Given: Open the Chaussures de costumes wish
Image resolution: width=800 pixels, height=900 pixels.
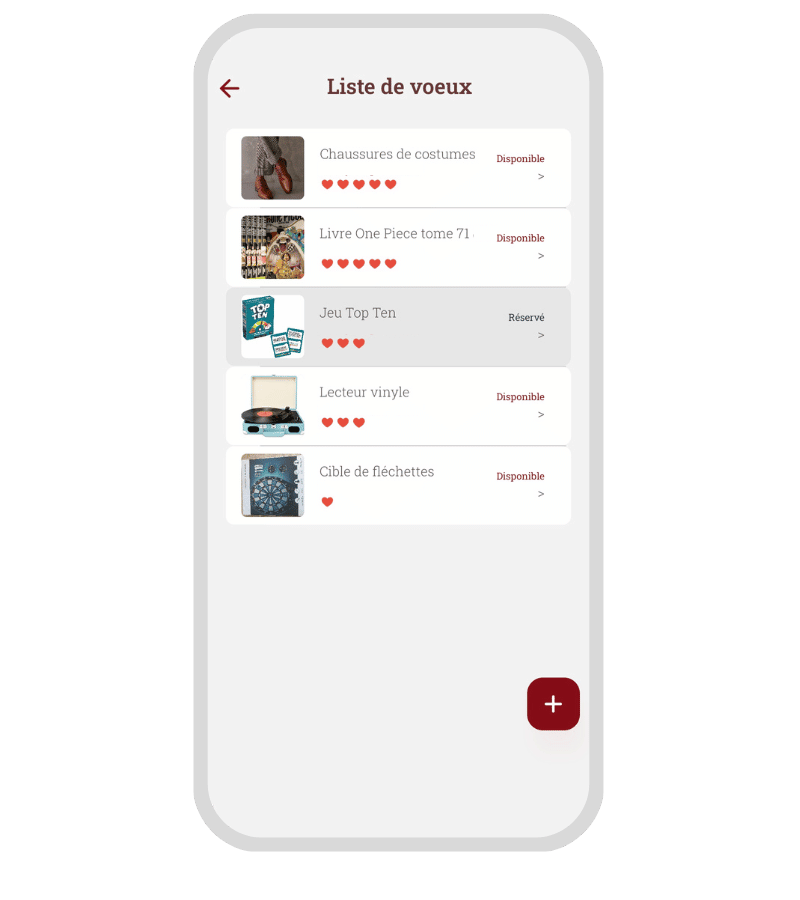Looking at the screenshot, I should tap(398, 167).
